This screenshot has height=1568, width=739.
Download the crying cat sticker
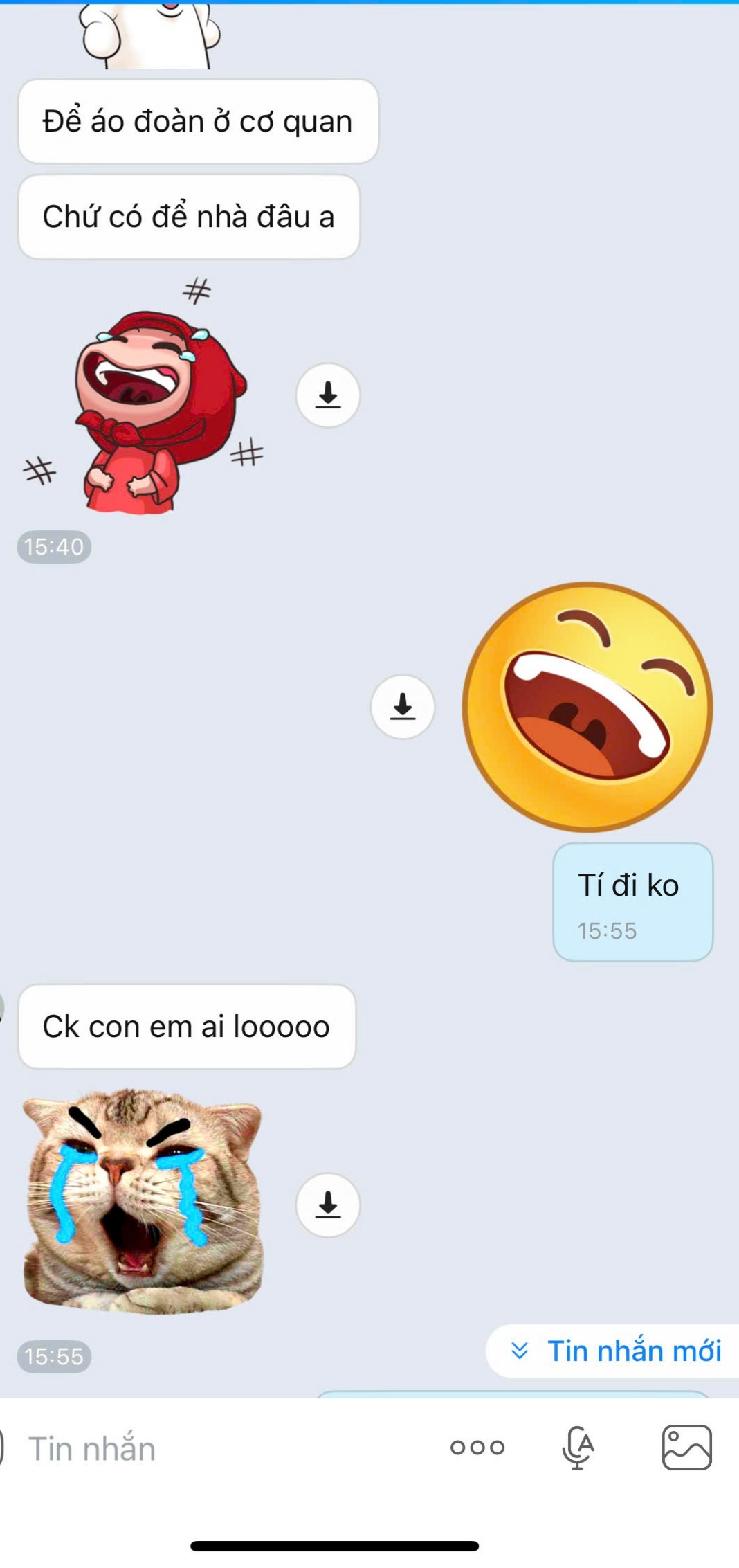point(328,1205)
